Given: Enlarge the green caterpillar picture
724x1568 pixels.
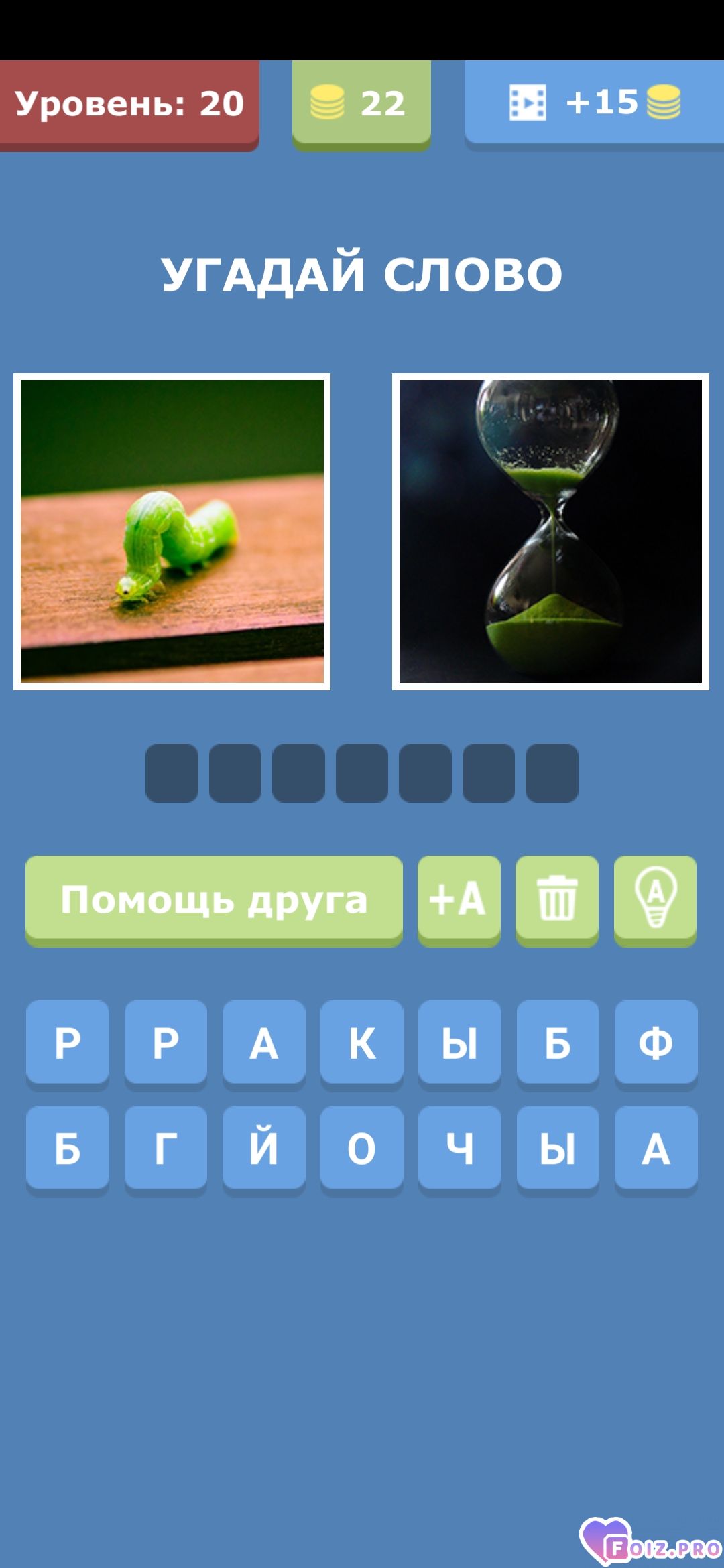Looking at the screenshot, I should pyautogui.click(x=172, y=531).
